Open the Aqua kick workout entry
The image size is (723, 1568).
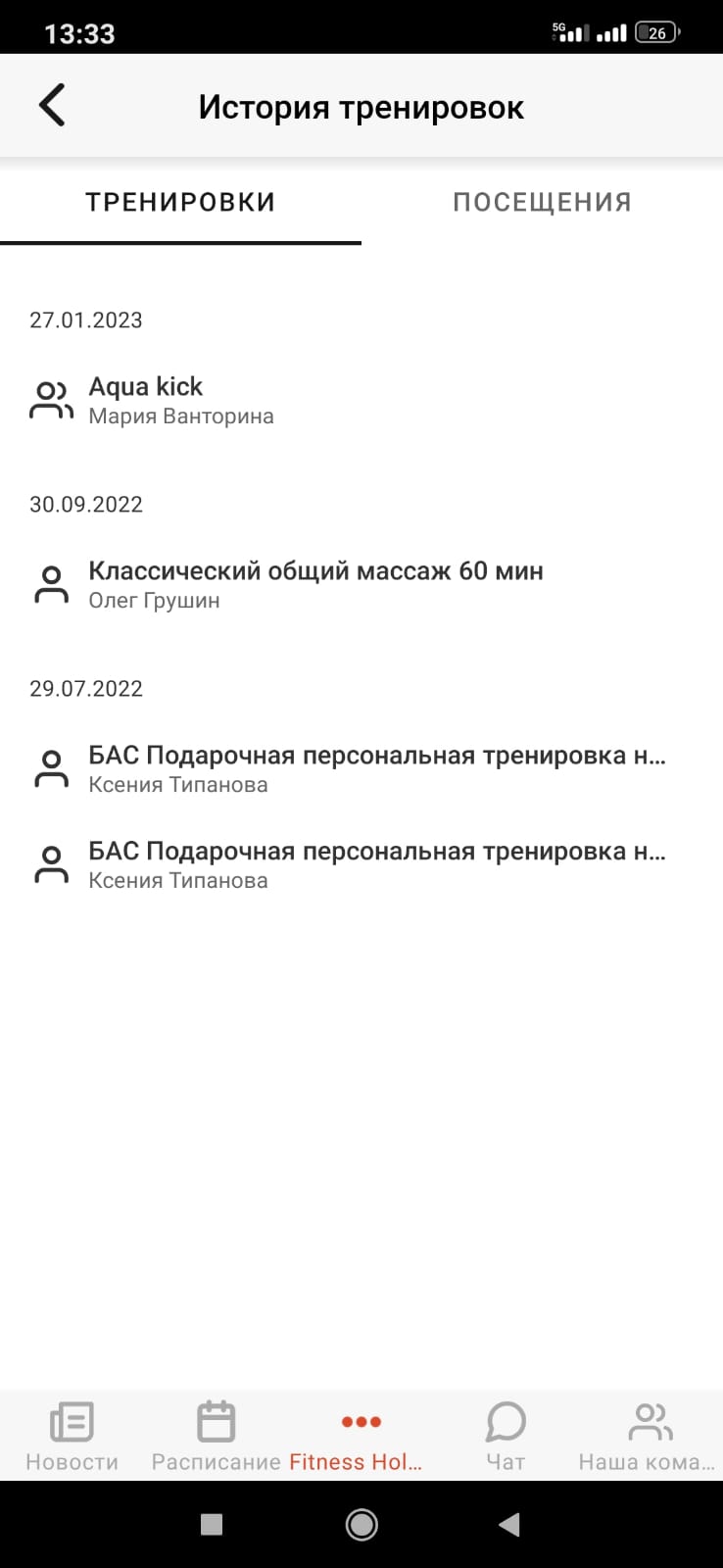(x=361, y=401)
